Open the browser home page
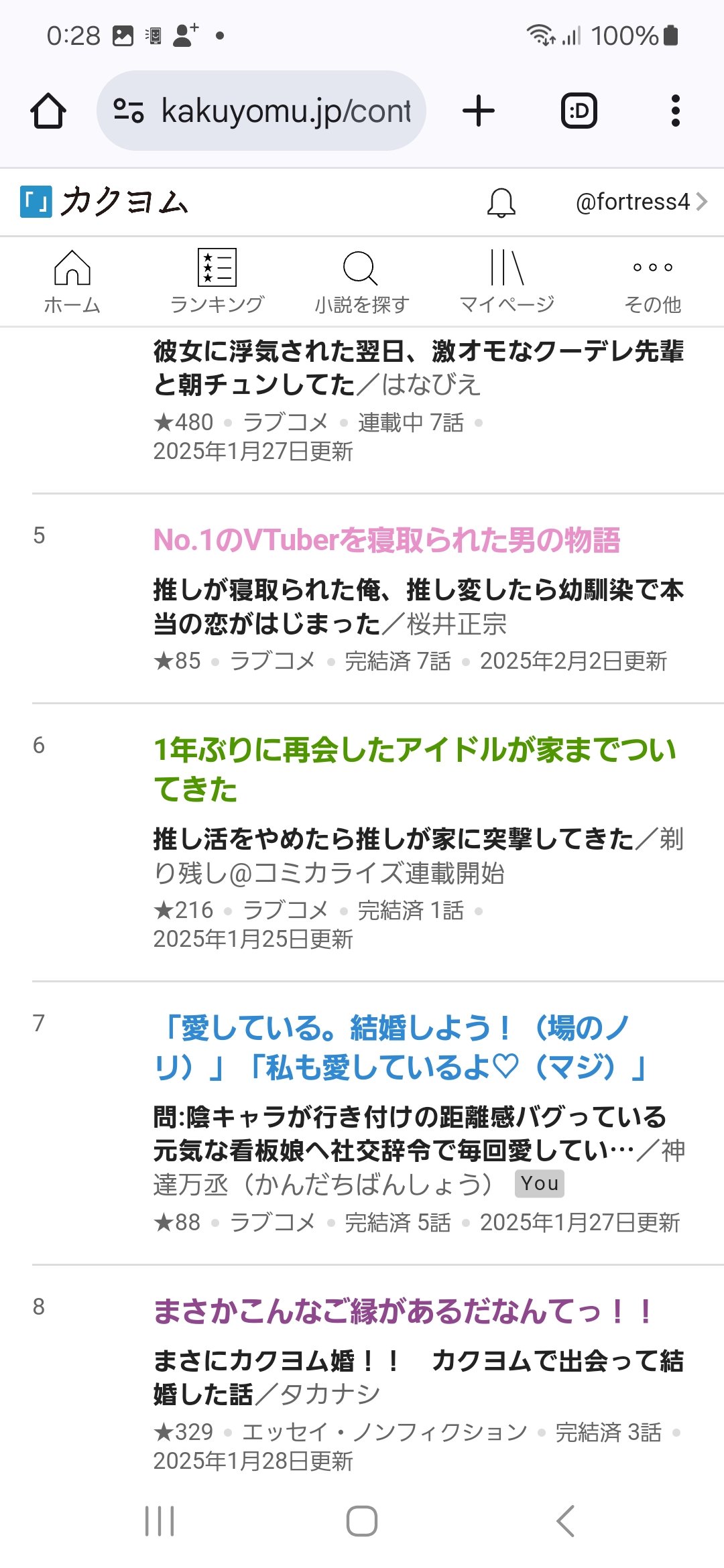Viewport: 724px width, 1568px height. coord(48,111)
